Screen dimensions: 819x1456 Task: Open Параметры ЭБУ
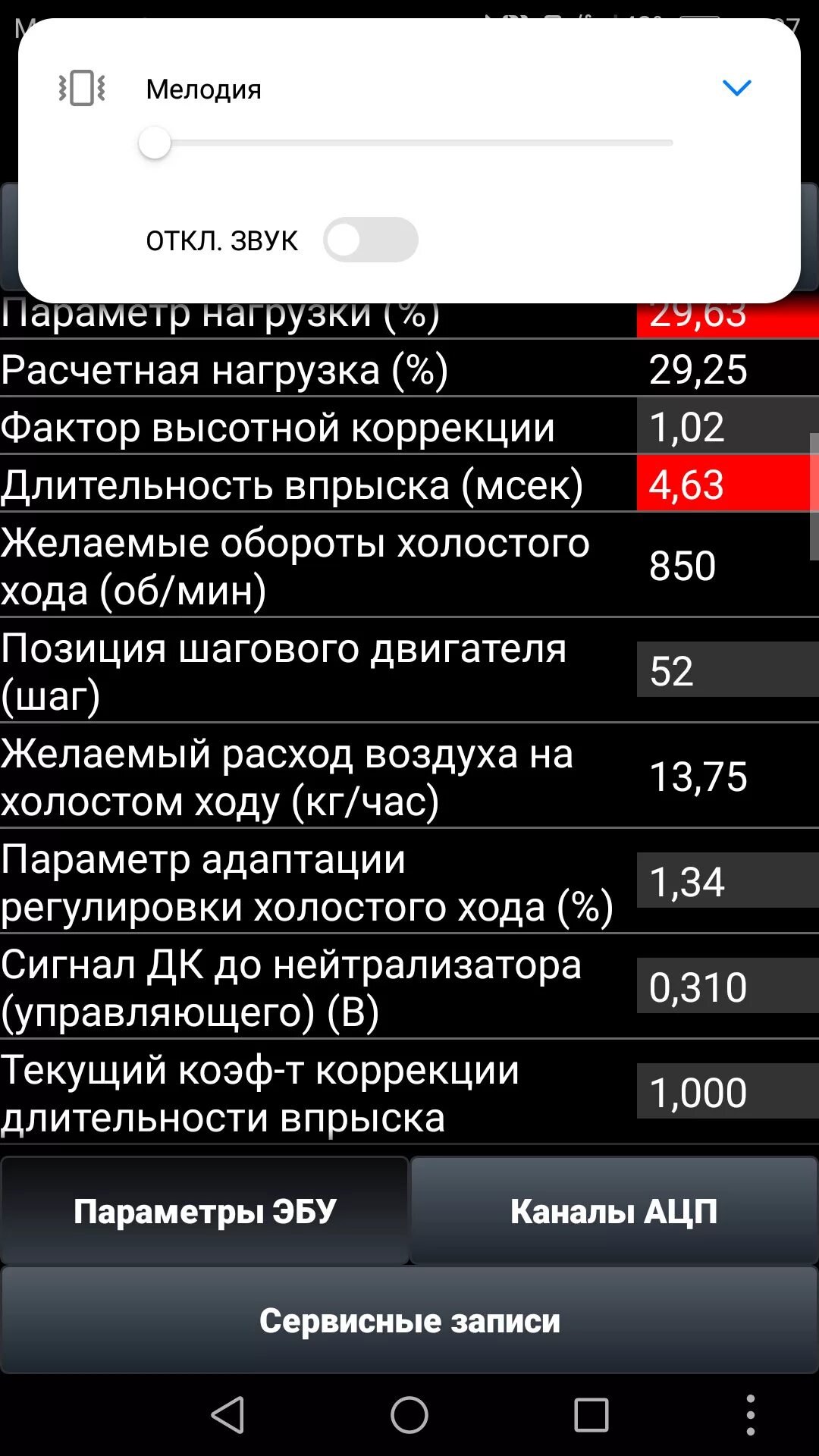point(205,1211)
